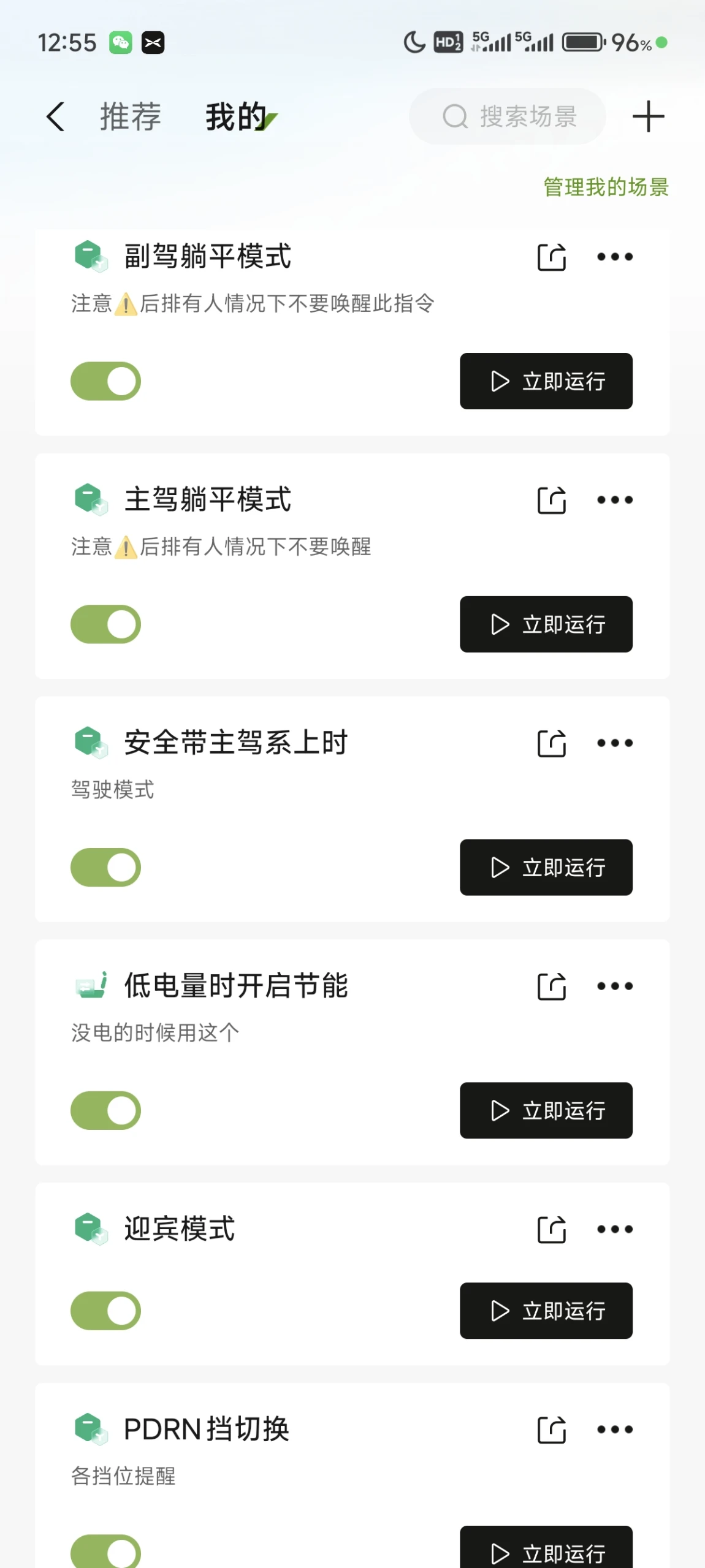Toggle the 迎宾模式 switch
The height and width of the screenshot is (1568, 705).
click(105, 1311)
